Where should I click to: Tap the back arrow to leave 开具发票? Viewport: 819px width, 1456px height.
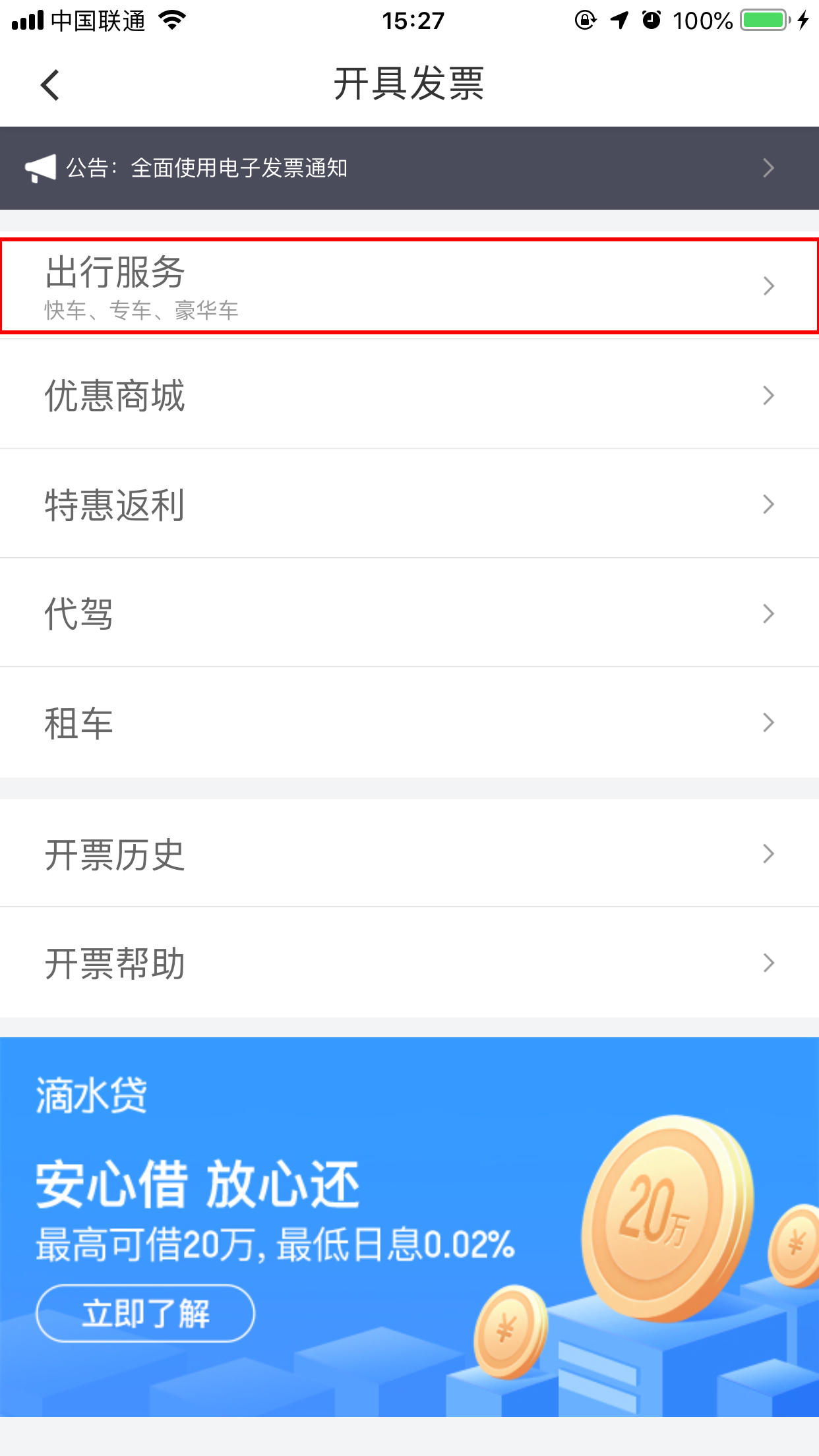(50, 84)
